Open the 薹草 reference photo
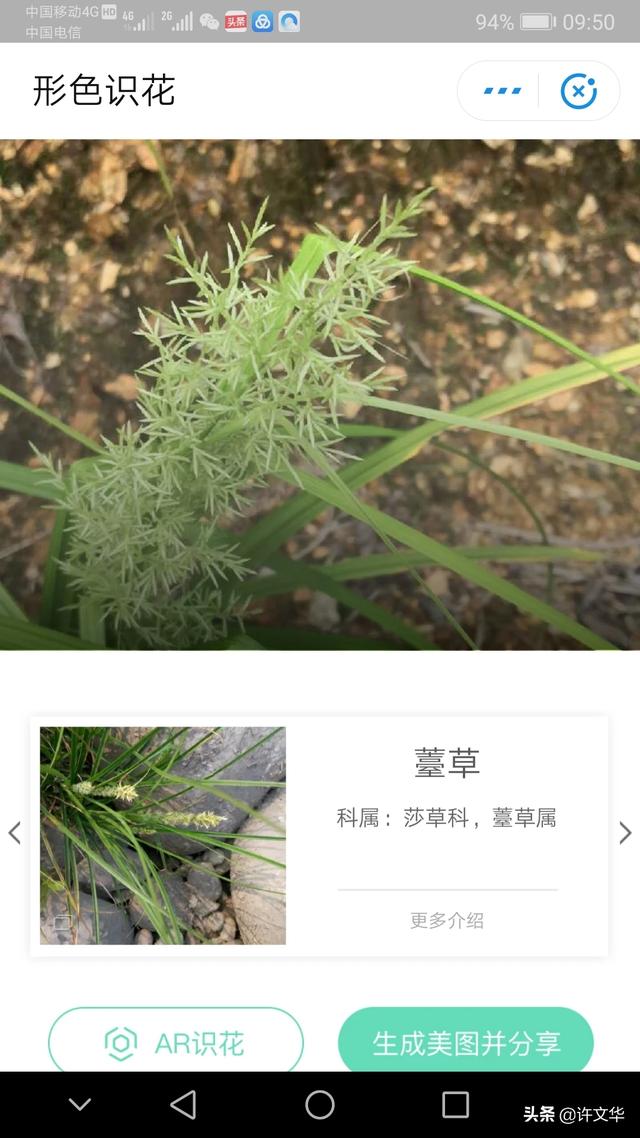The height and width of the screenshot is (1138, 640). (x=163, y=835)
